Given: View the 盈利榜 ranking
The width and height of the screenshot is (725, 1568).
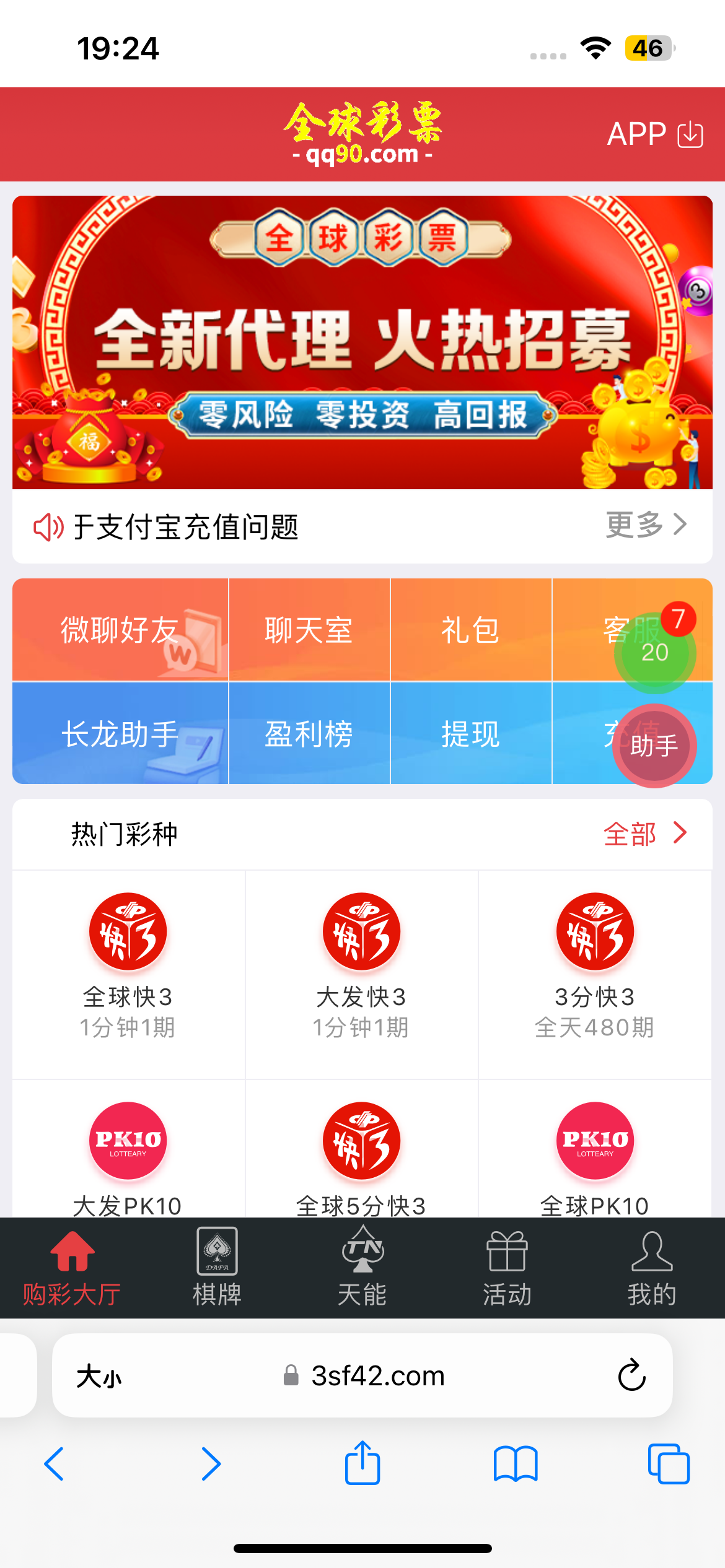Looking at the screenshot, I should pyautogui.click(x=309, y=734).
